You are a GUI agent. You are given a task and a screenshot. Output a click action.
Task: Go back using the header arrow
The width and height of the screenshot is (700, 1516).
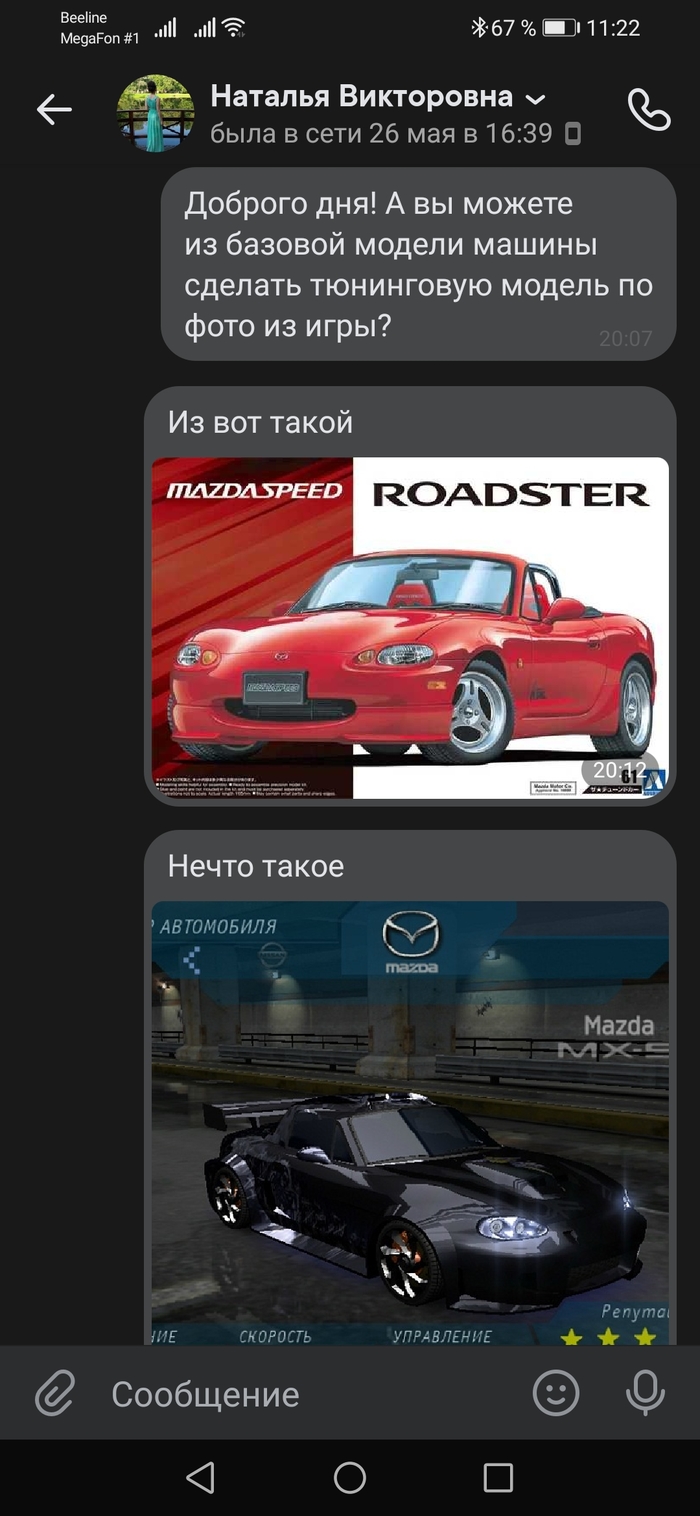54,111
